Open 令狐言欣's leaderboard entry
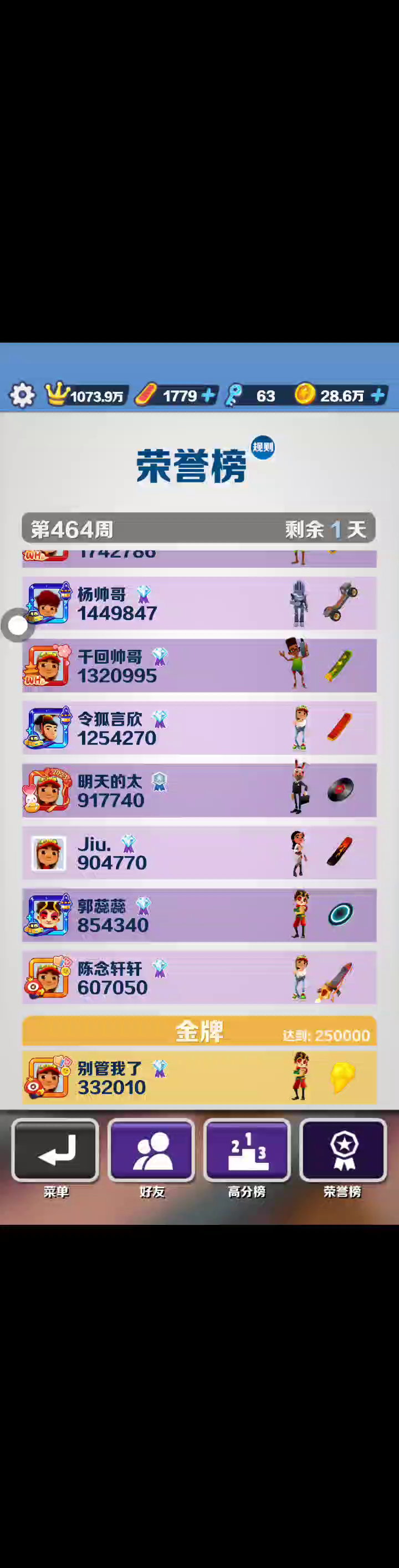399x1568 pixels. click(199, 728)
